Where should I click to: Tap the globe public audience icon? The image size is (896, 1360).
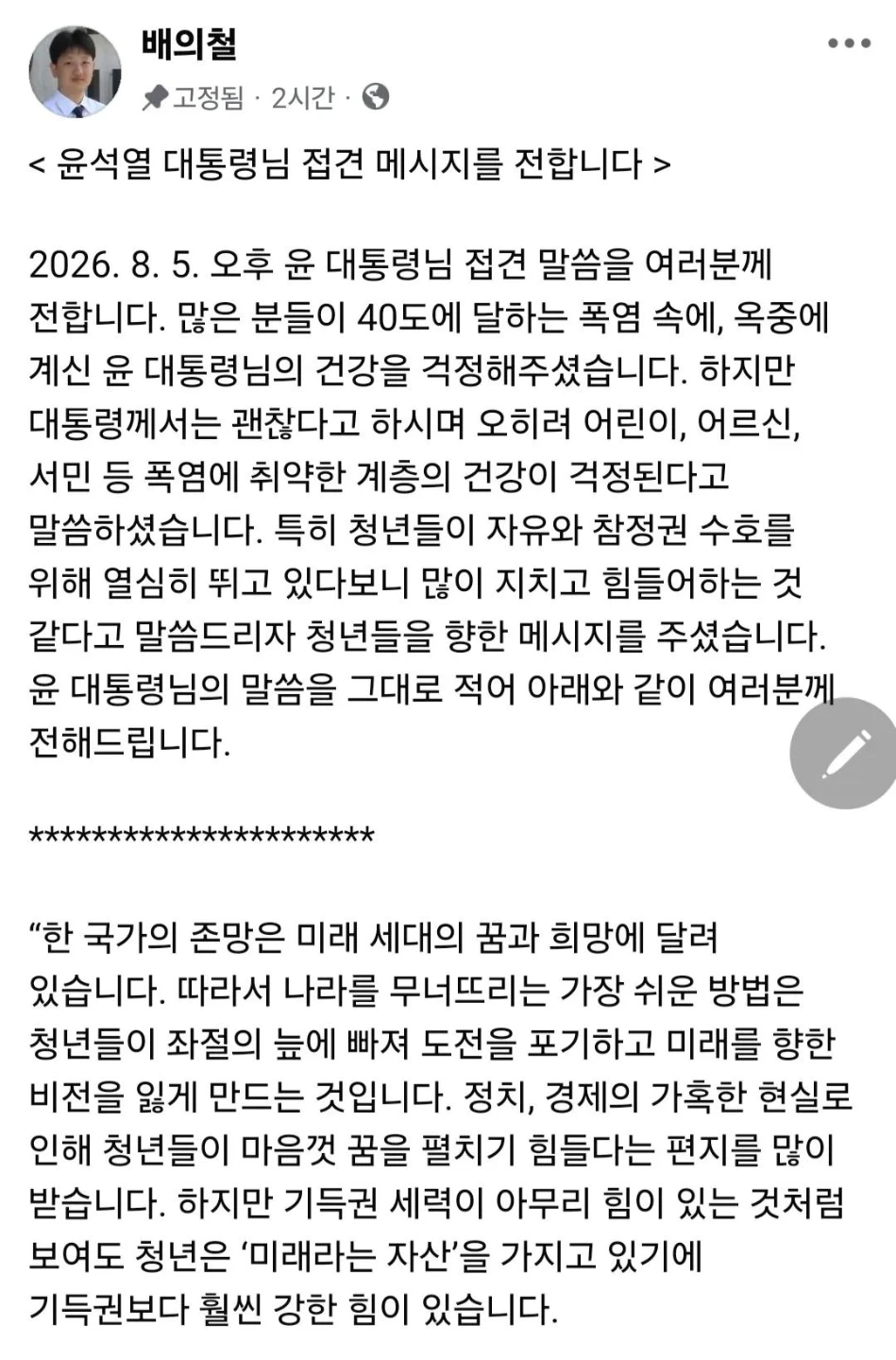tap(376, 96)
